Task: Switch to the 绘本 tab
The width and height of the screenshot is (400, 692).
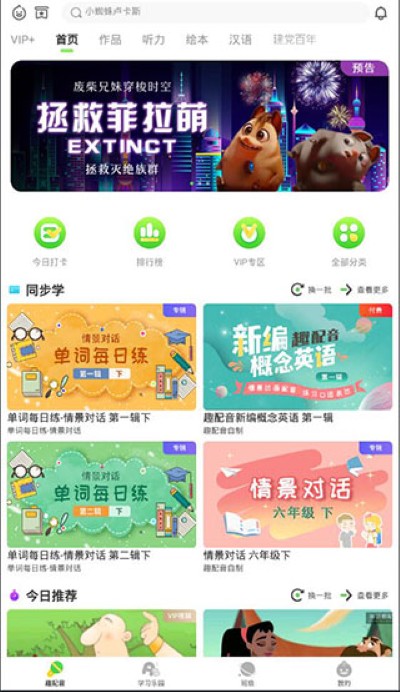Action: point(196,39)
